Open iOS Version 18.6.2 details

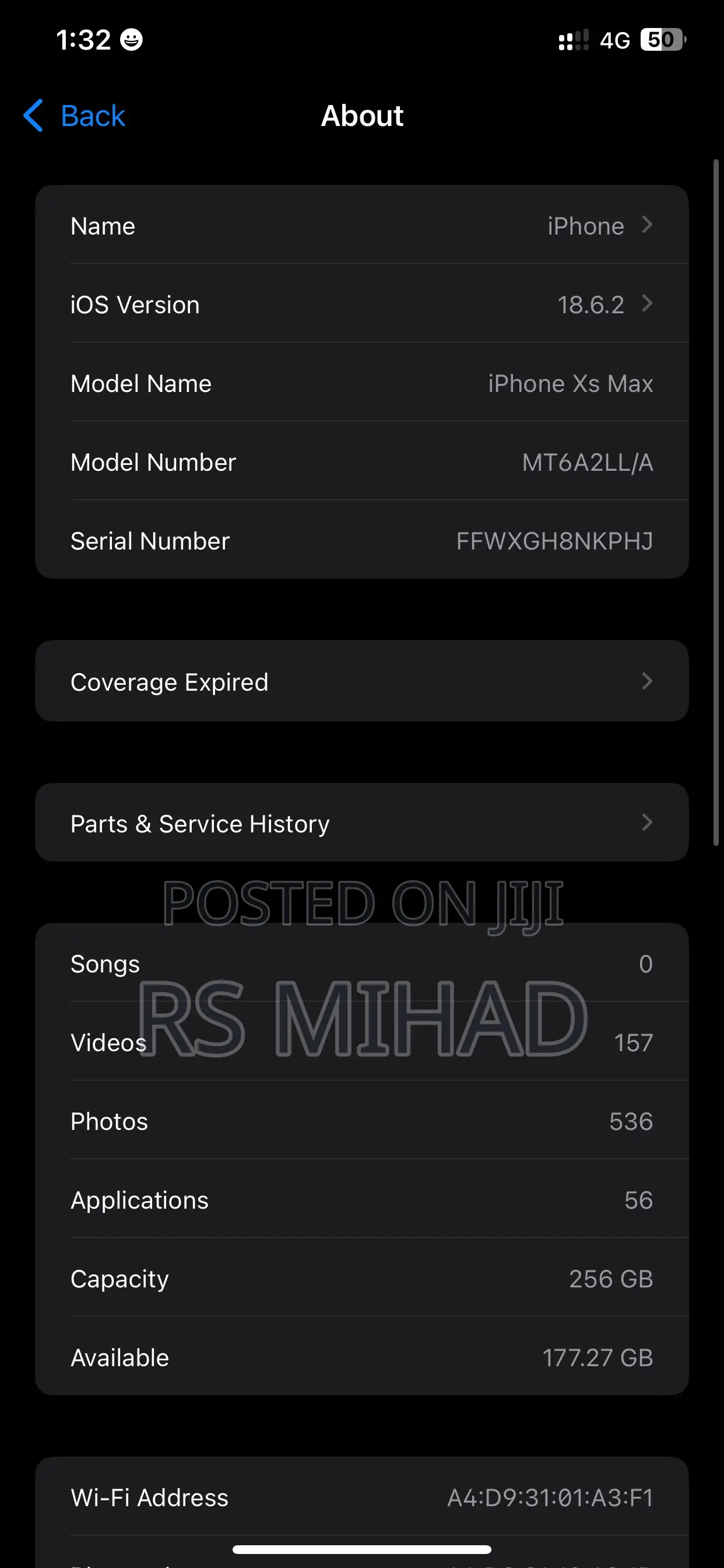[x=361, y=304]
